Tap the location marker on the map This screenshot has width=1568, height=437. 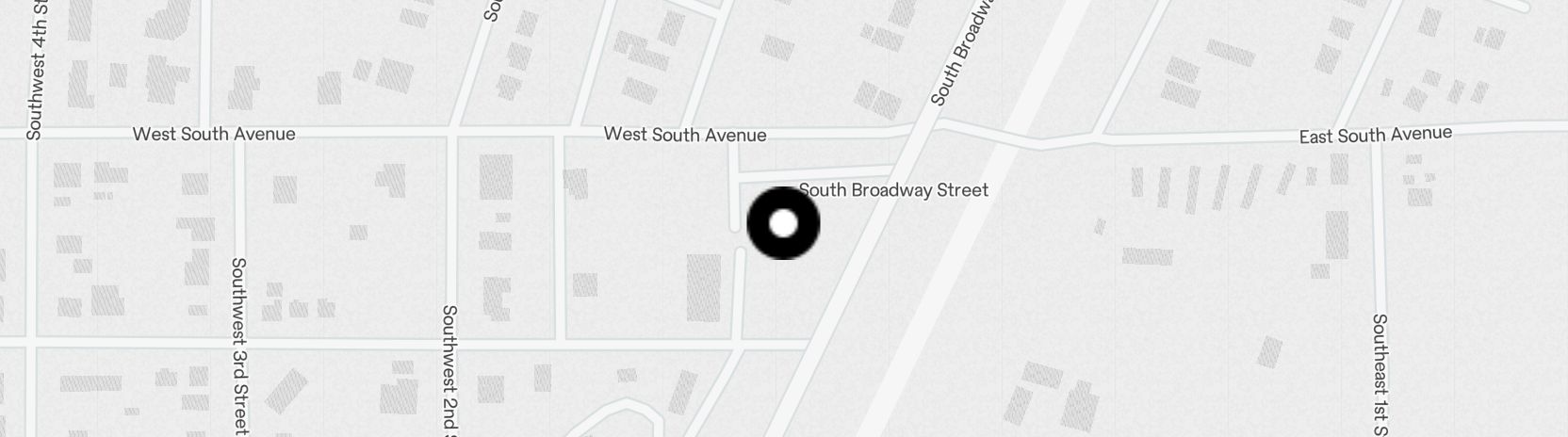click(x=783, y=223)
